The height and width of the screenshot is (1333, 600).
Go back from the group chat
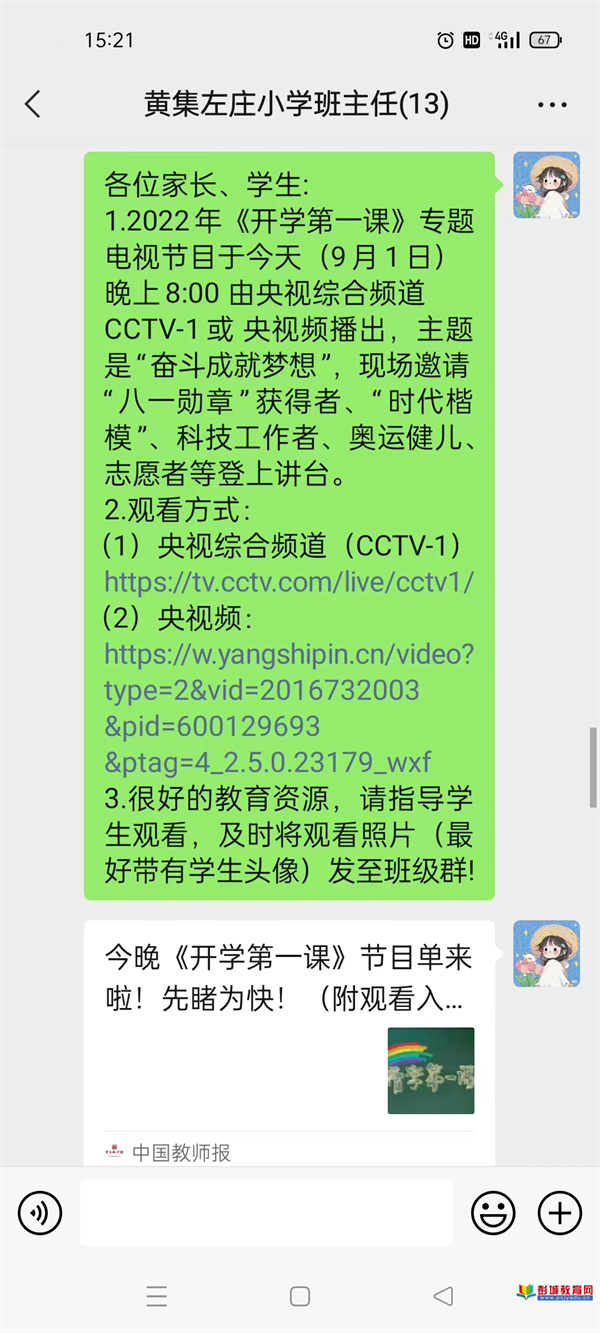coord(33,104)
